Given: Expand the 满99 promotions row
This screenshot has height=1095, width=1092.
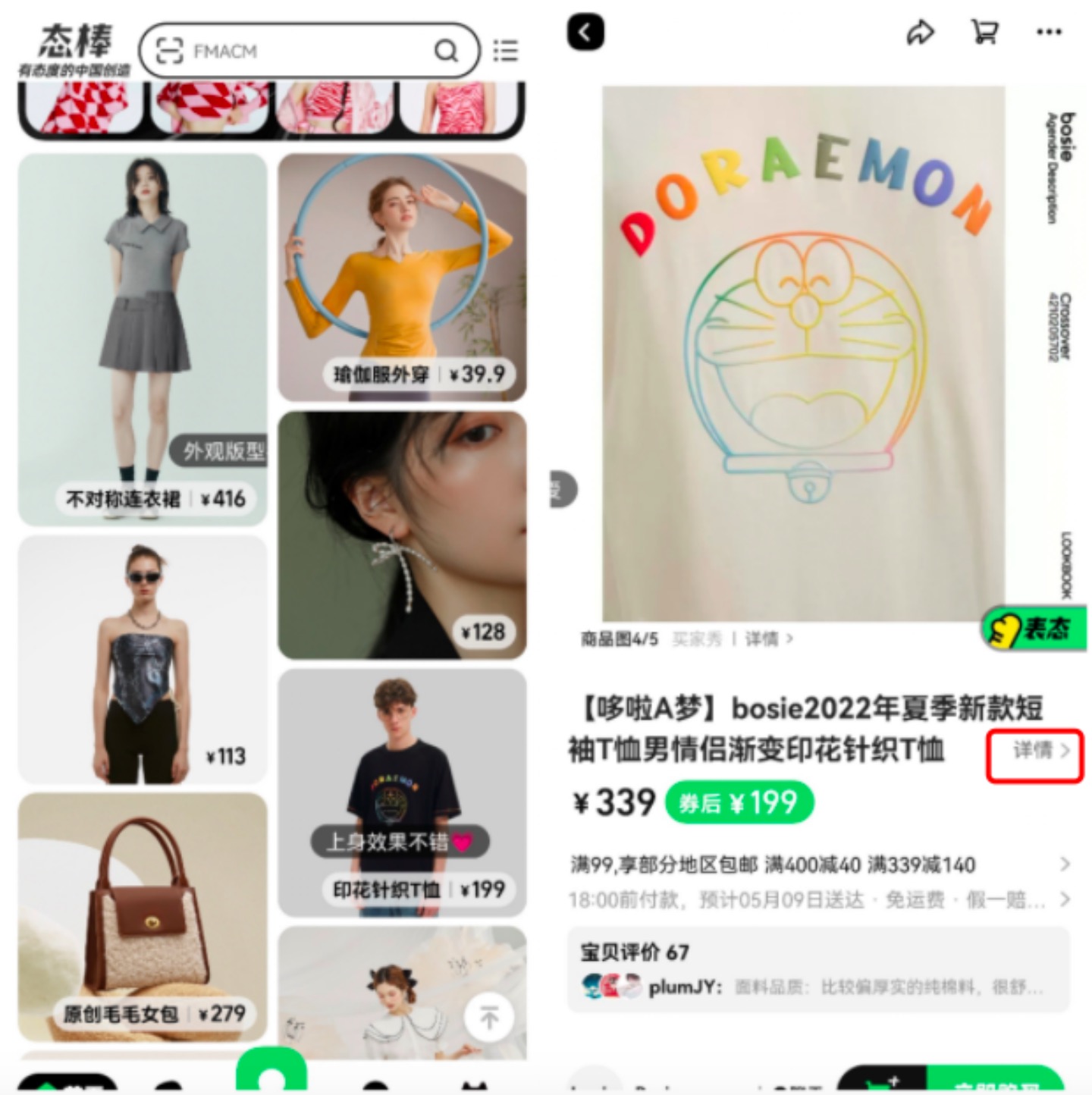Looking at the screenshot, I should point(819,864).
